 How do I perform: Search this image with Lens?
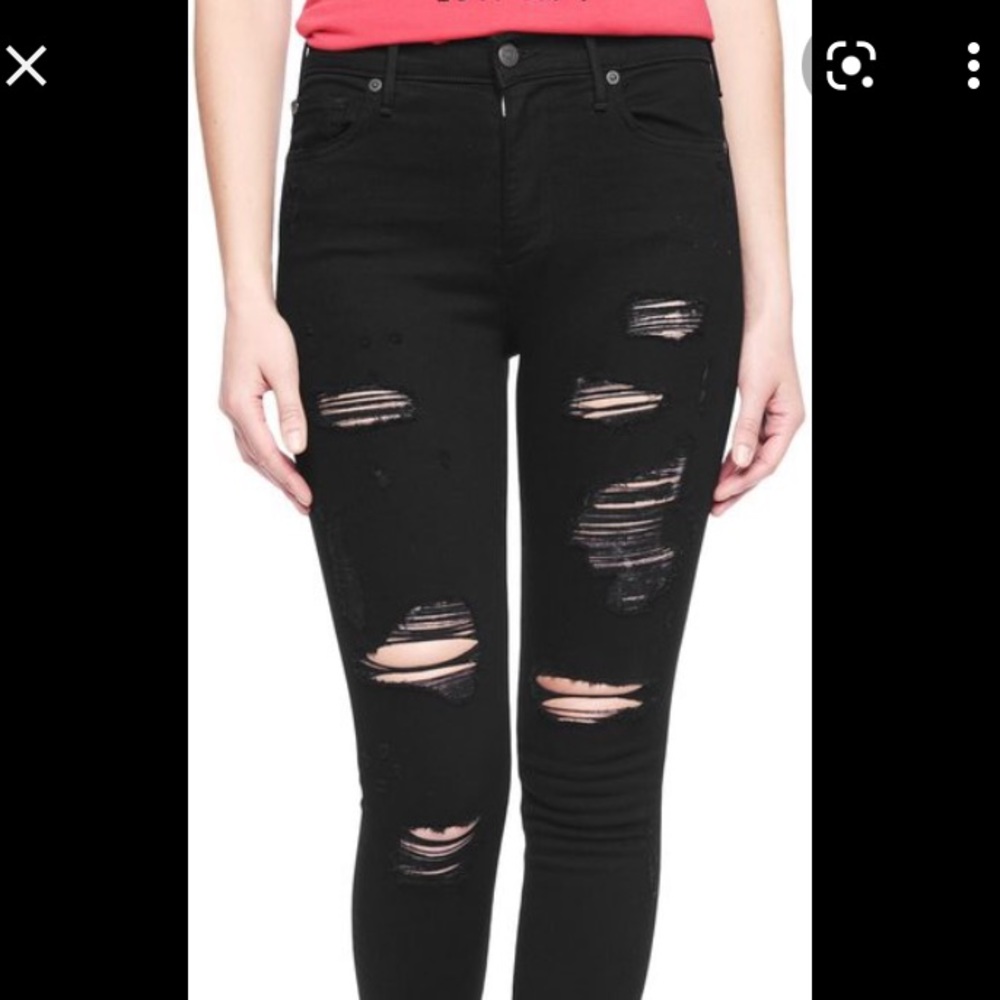point(851,64)
